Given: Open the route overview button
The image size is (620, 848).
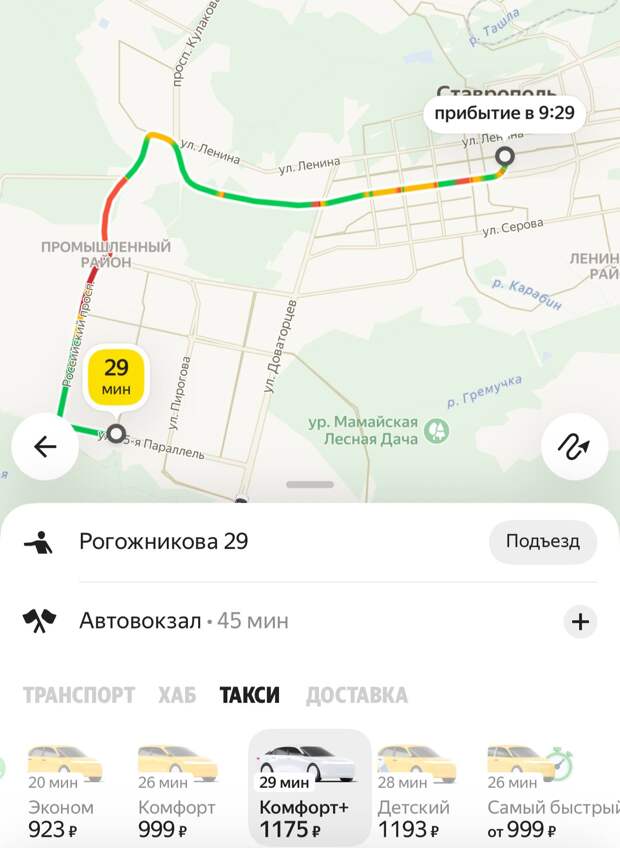Looking at the screenshot, I should 574,447.
